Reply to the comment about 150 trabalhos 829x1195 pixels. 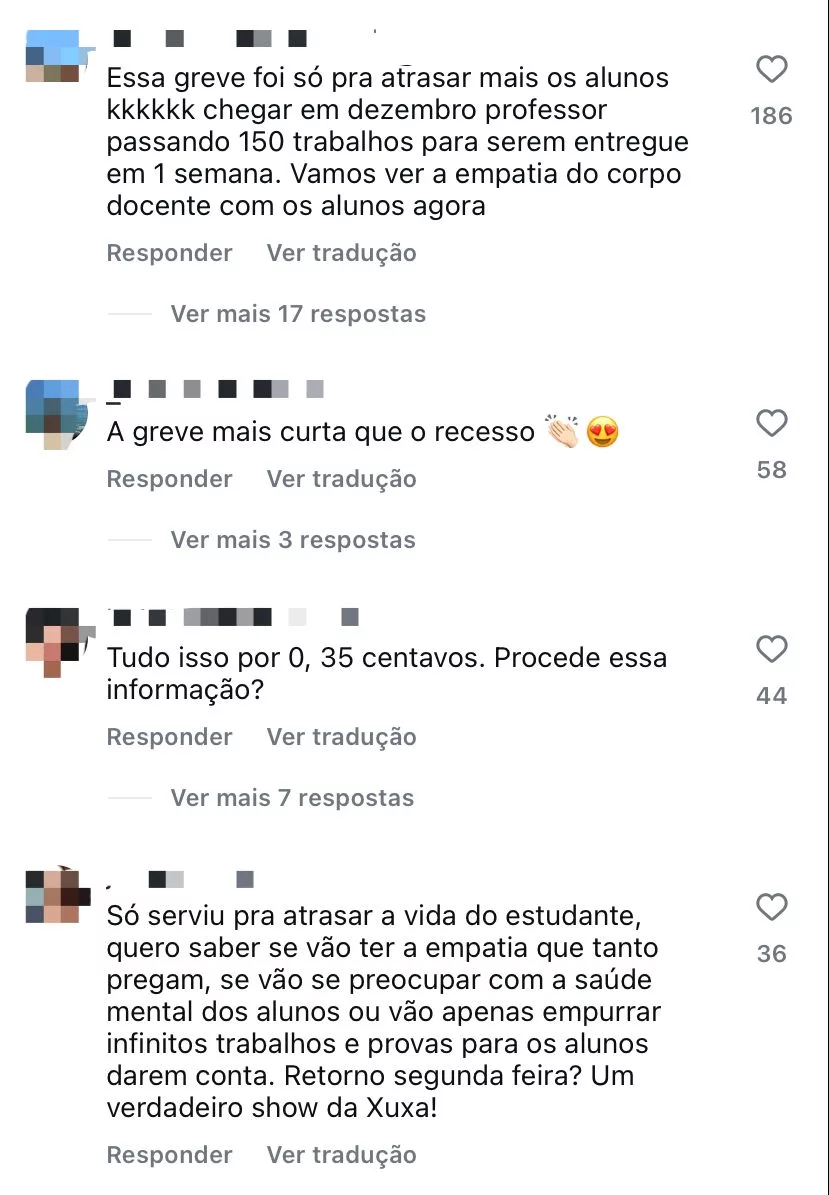[169, 253]
